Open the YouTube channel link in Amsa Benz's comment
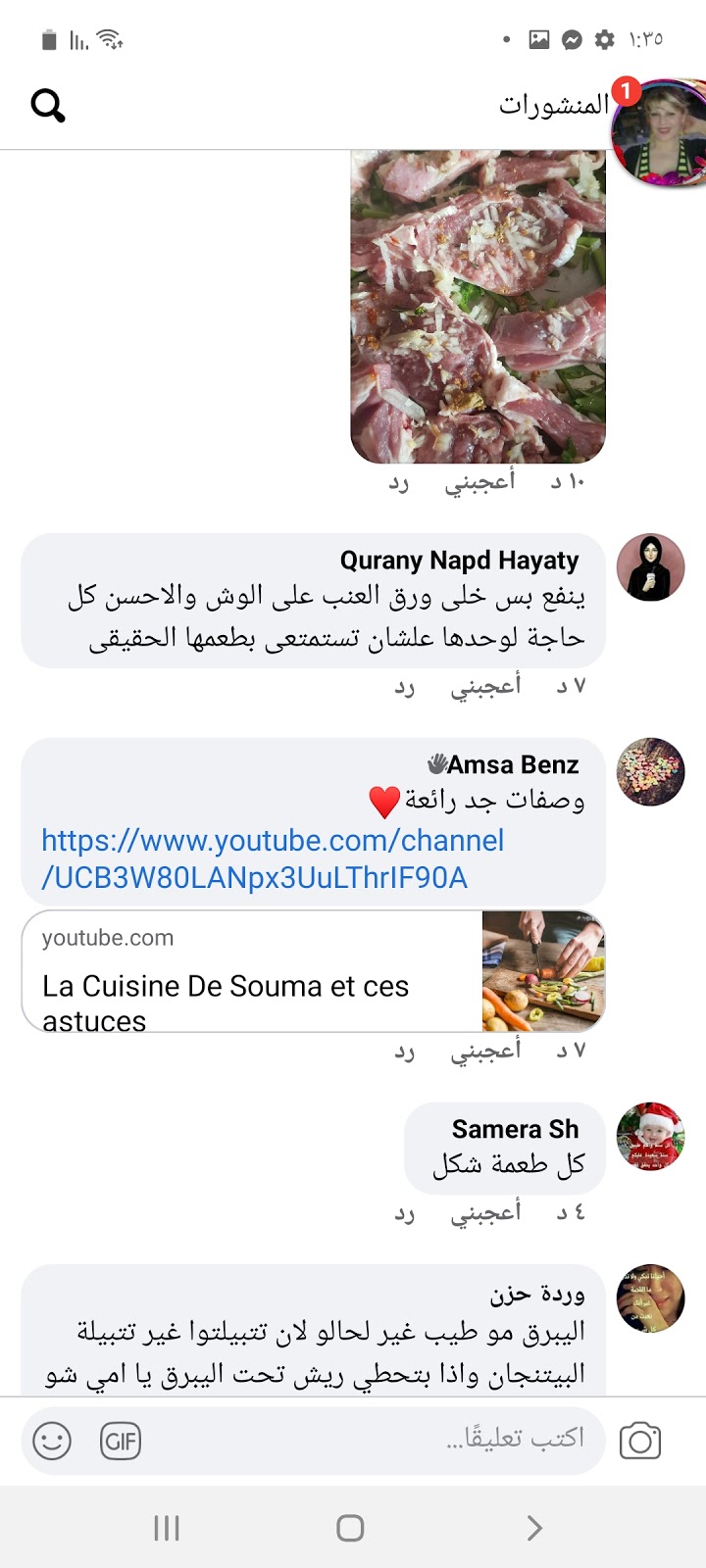The height and width of the screenshot is (1568, 706). tap(273, 858)
